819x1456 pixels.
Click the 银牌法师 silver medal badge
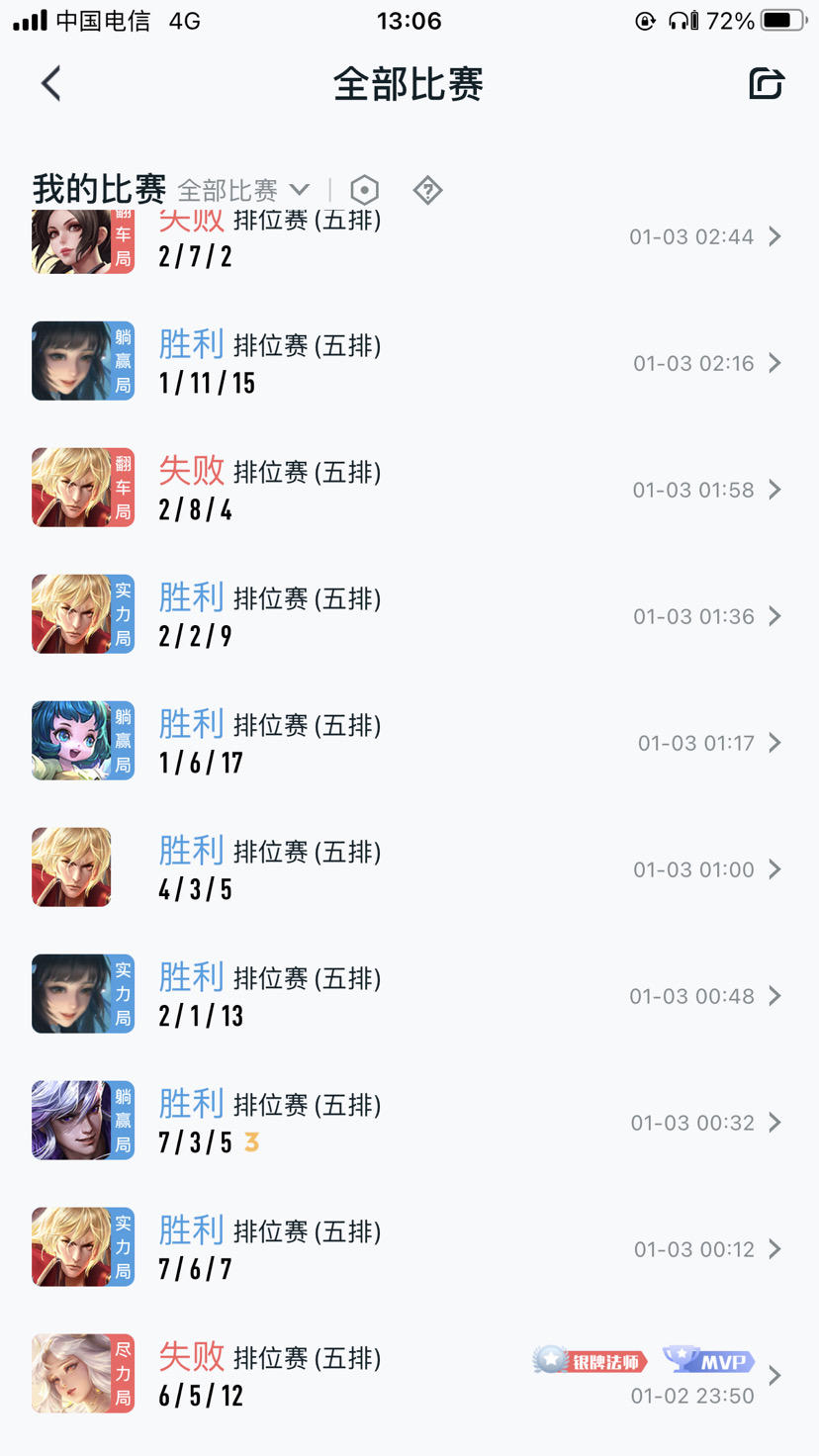(591, 1361)
